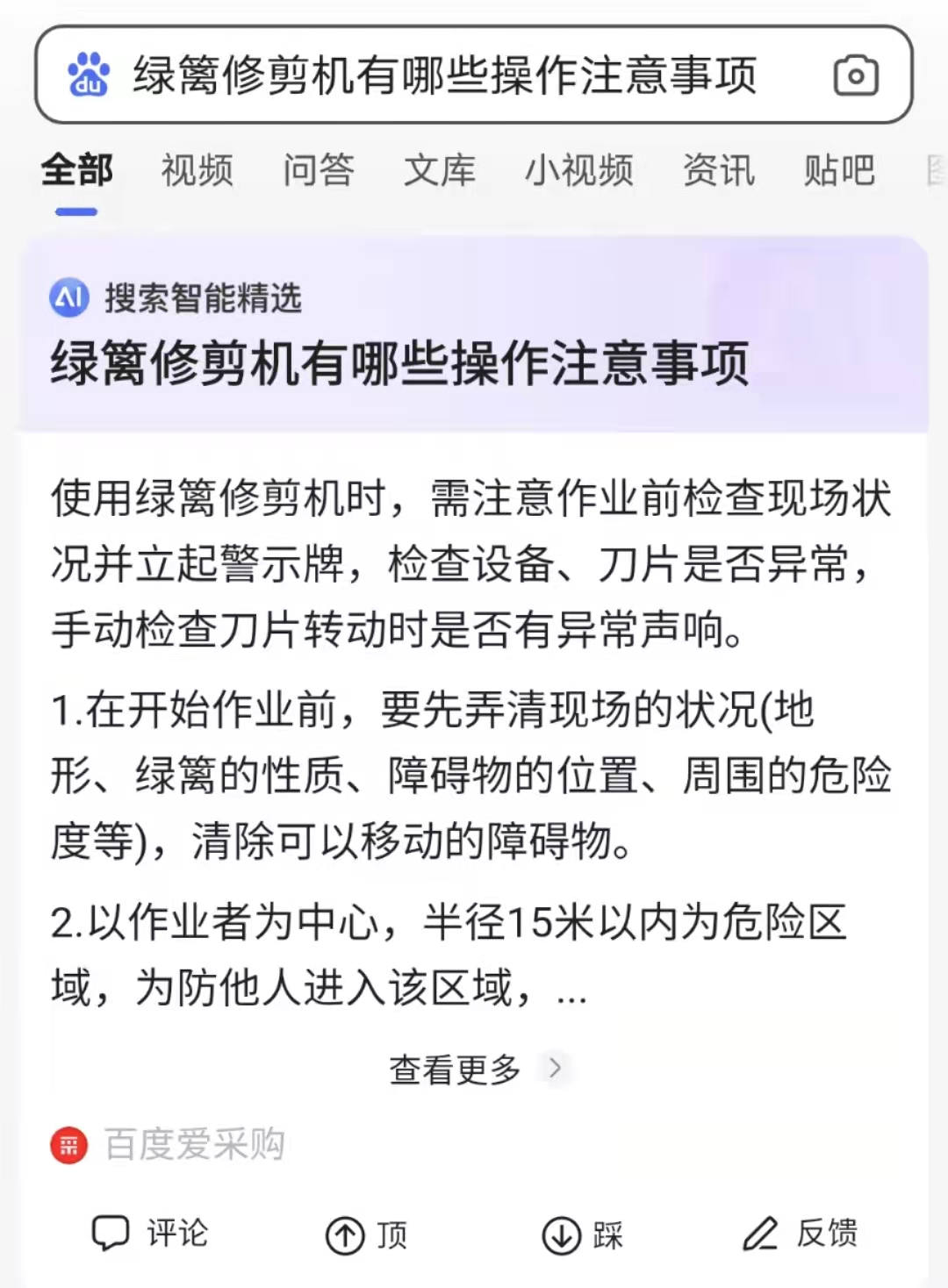Upvote the answer with 顶

pos(367,1235)
